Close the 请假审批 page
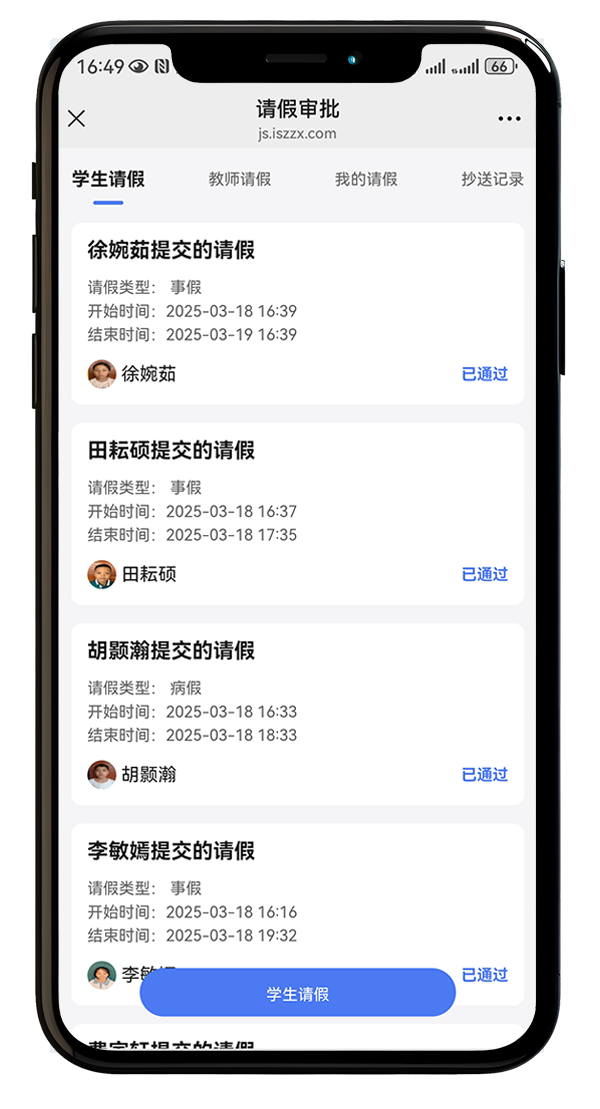600x1109 pixels. 76,119
